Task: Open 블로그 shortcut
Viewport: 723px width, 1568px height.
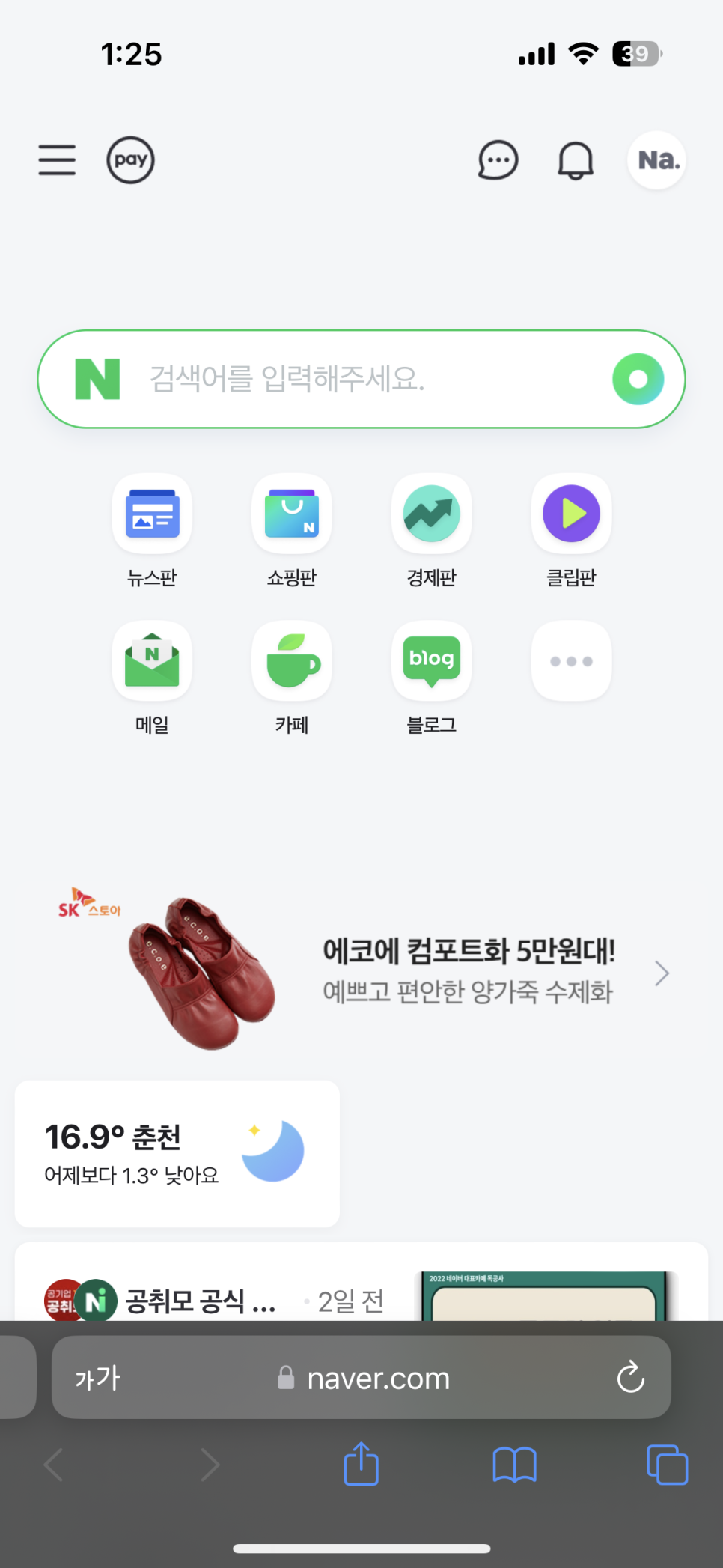Action: click(x=432, y=662)
